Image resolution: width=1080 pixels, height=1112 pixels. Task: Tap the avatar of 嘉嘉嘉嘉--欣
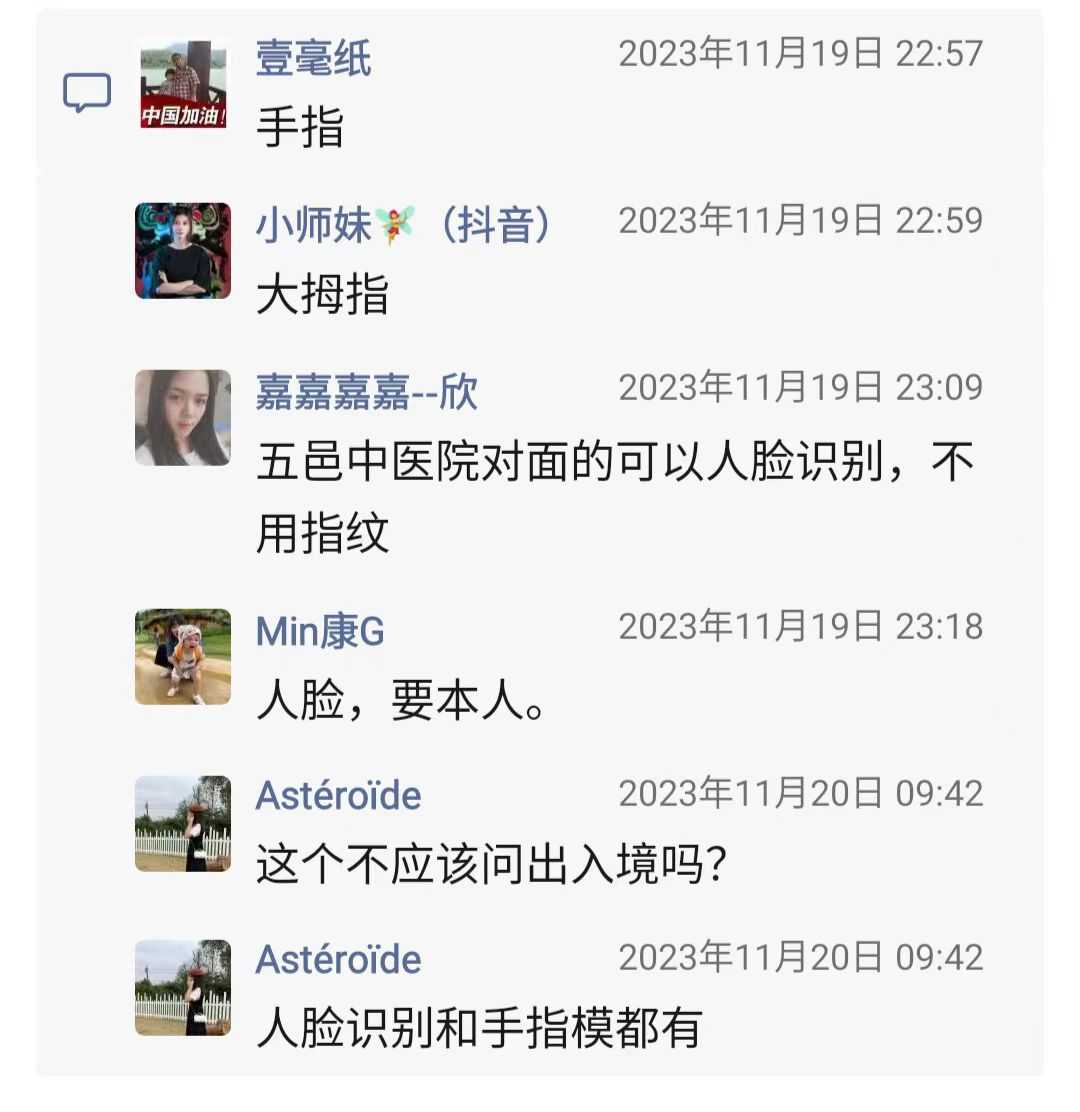point(183,417)
